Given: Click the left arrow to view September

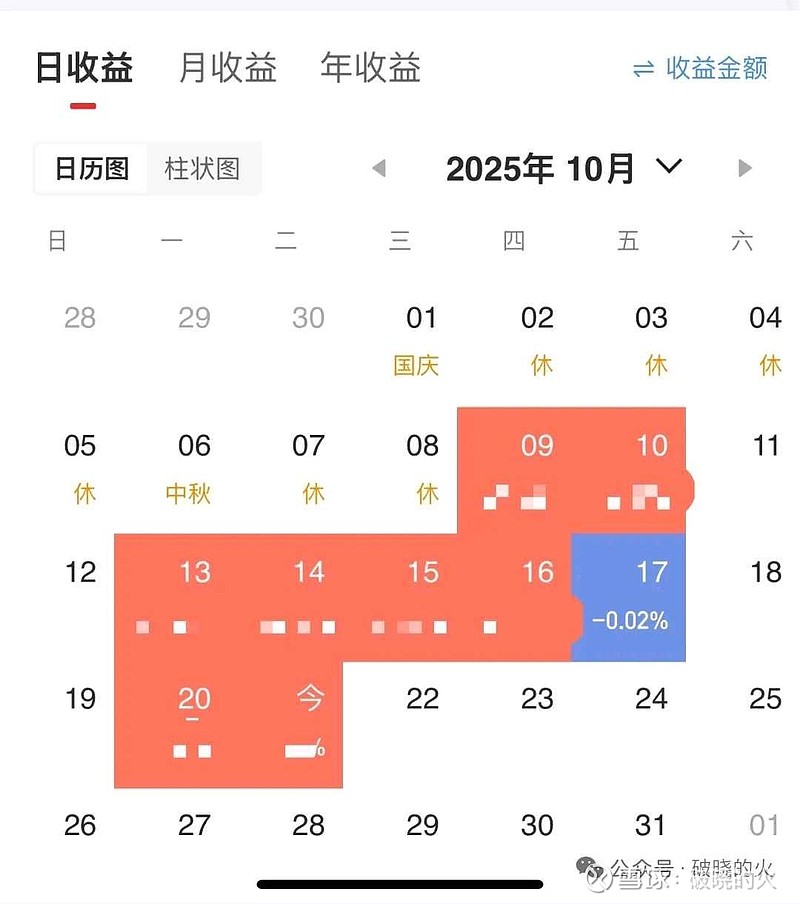Looking at the screenshot, I should (x=377, y=168).
